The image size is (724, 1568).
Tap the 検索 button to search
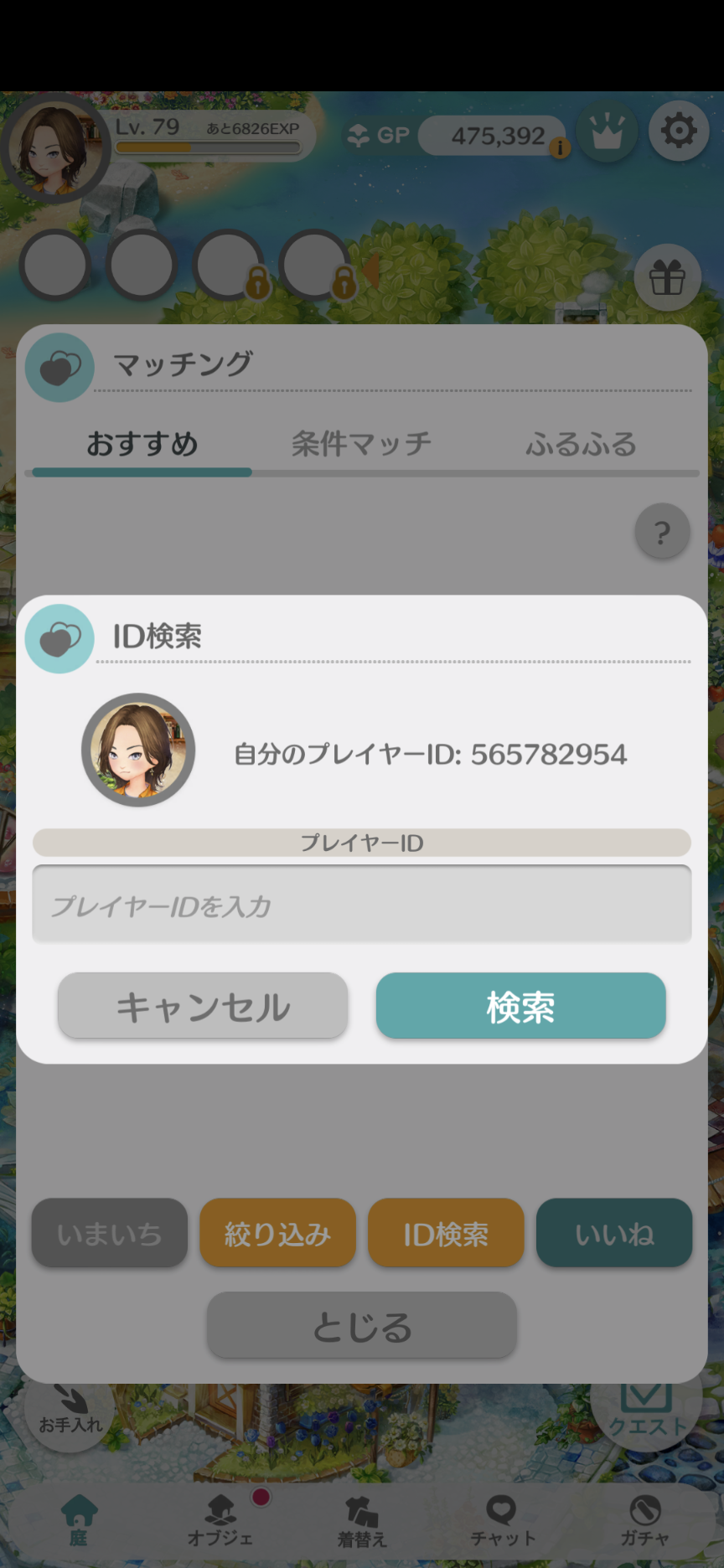pyautogui.click(x=520, y=1006)
